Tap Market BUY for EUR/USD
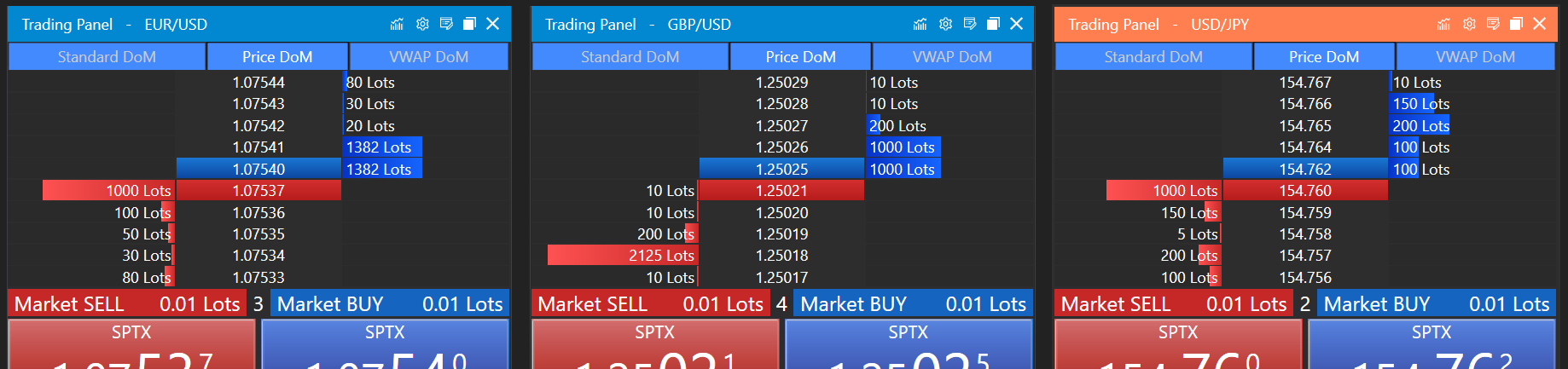The image size is (1568, 369). tap(390, 304)
